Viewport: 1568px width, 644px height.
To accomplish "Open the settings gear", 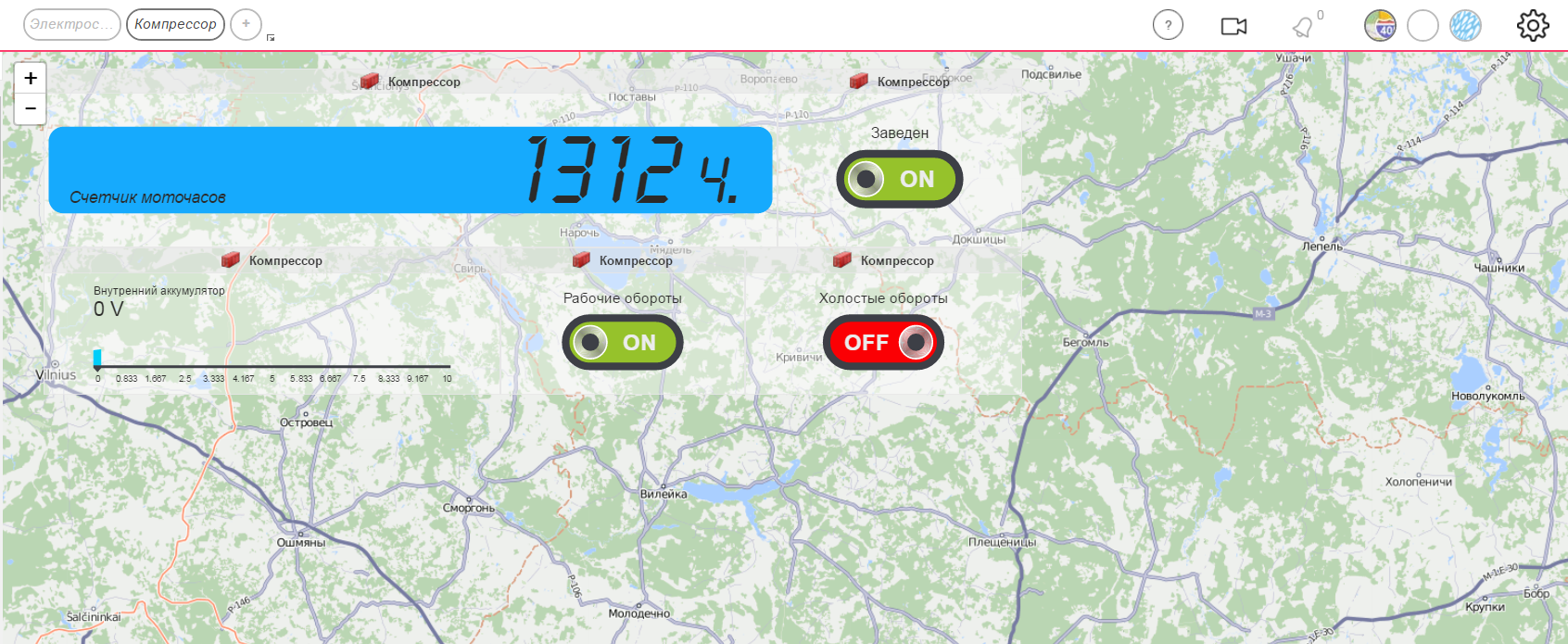I will coord(1533,25).
